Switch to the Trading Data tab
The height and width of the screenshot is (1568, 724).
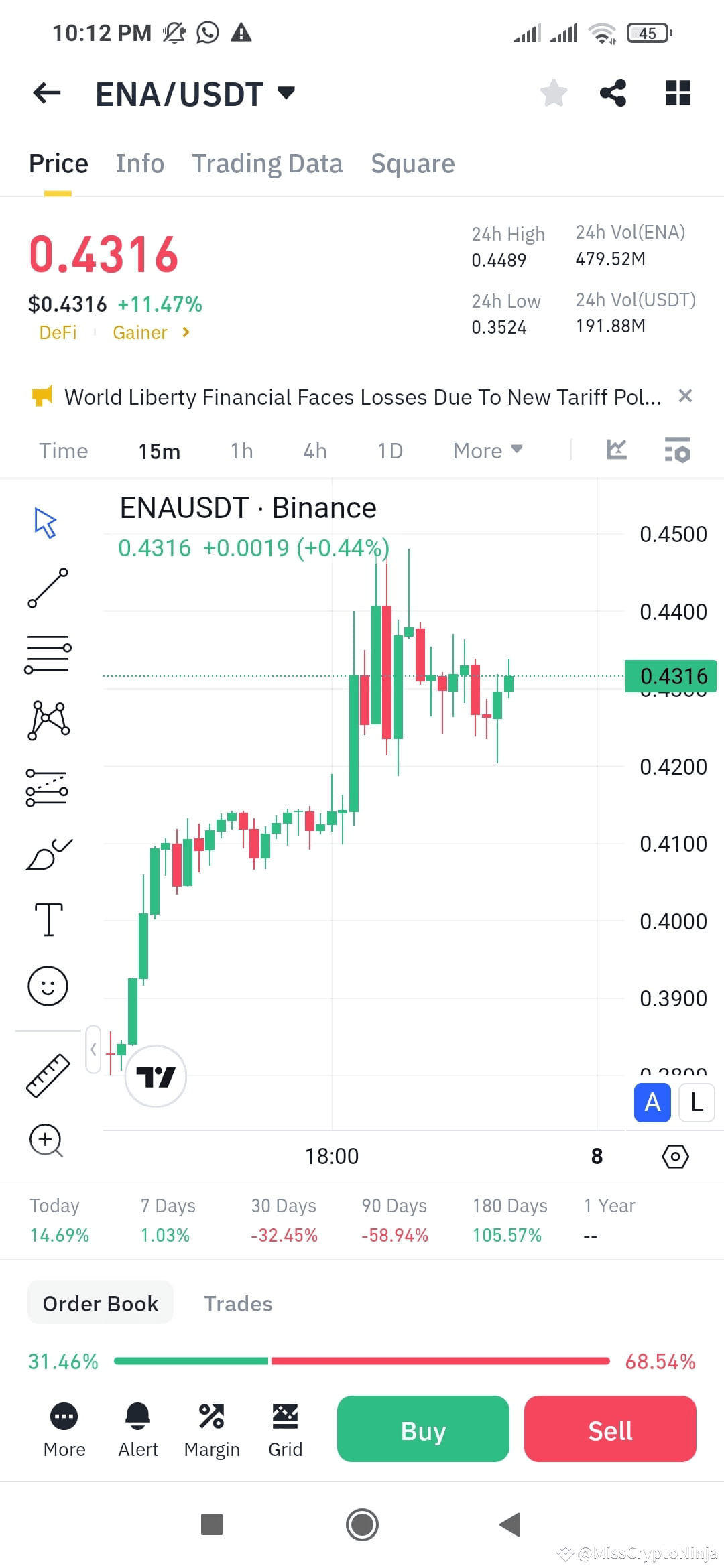point(267,163)
